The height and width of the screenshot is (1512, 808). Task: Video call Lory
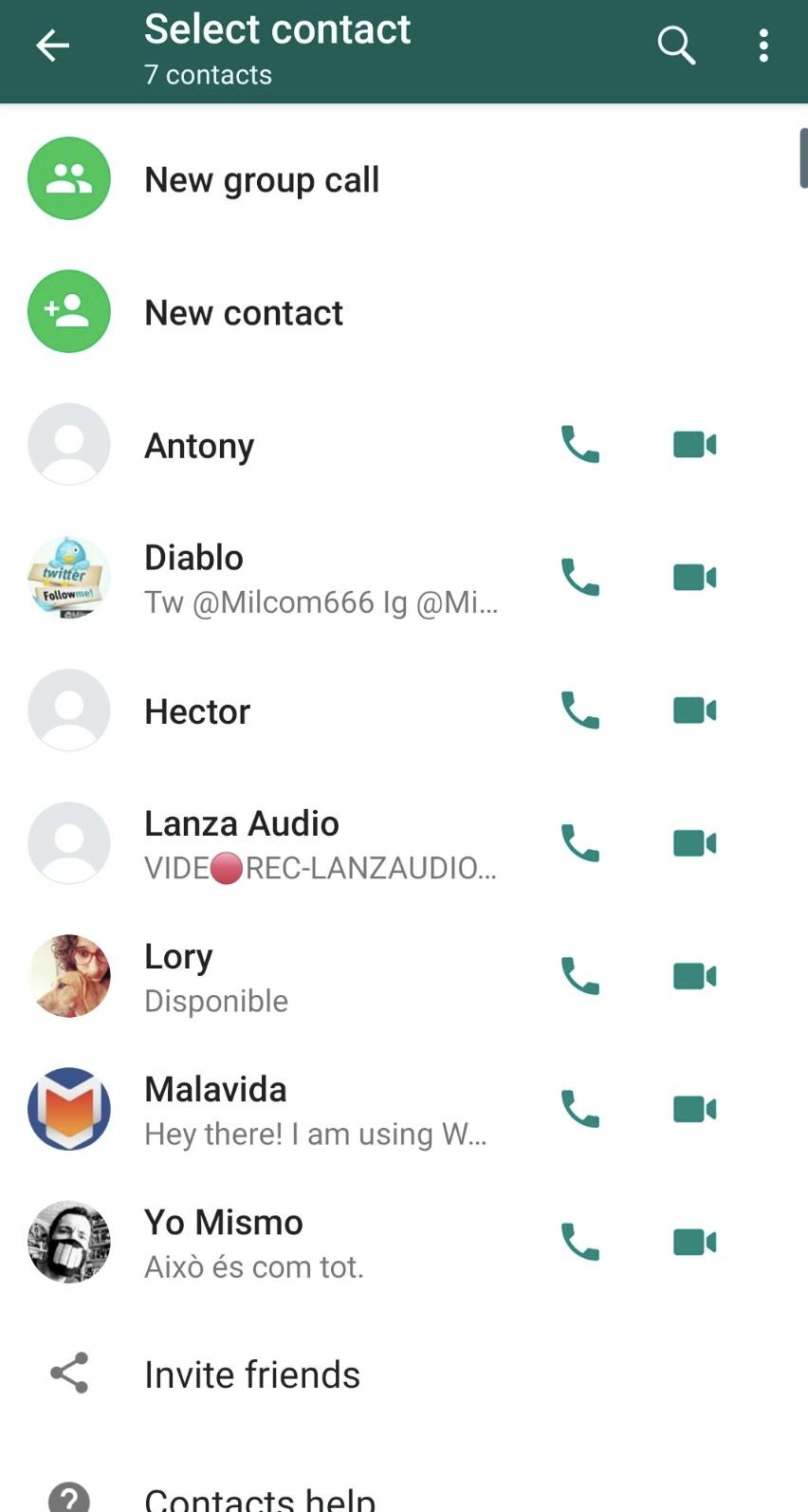695,975
